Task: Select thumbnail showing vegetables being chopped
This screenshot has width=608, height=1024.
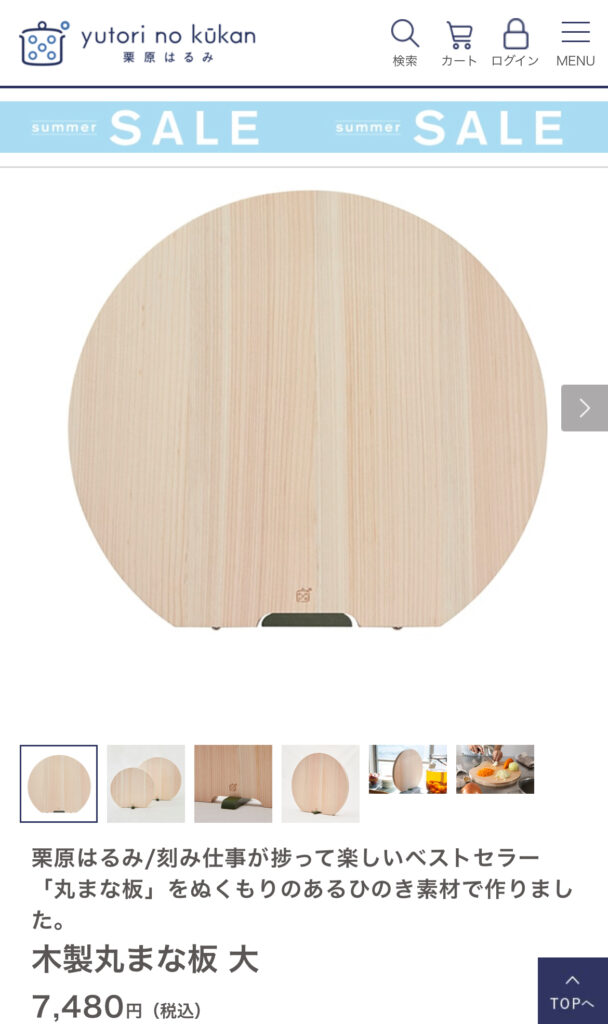Action: 495,769
